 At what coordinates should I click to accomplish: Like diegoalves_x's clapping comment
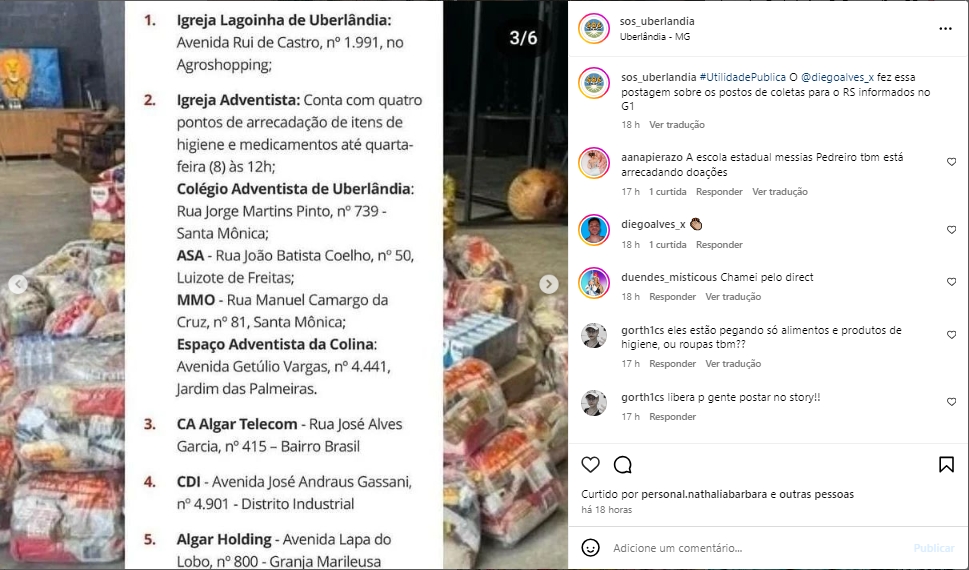951,229
